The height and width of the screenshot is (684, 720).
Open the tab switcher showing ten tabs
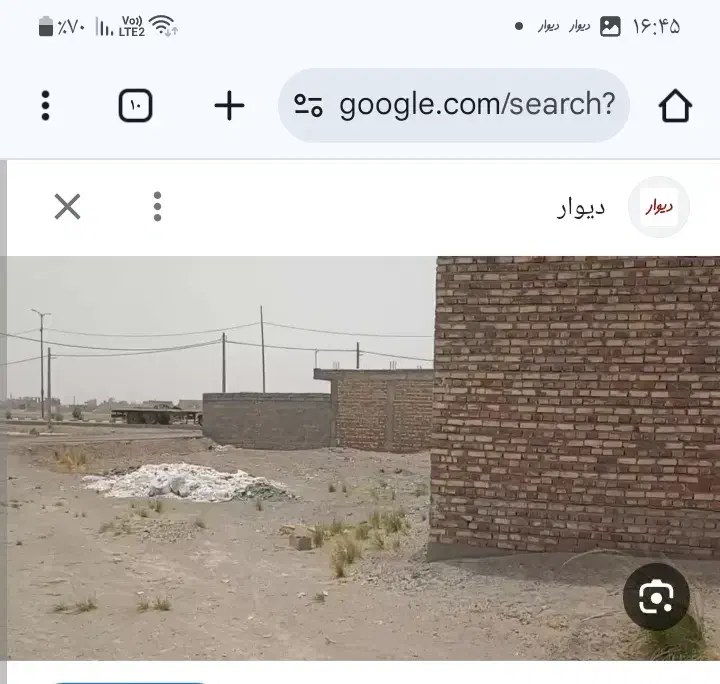136,106
